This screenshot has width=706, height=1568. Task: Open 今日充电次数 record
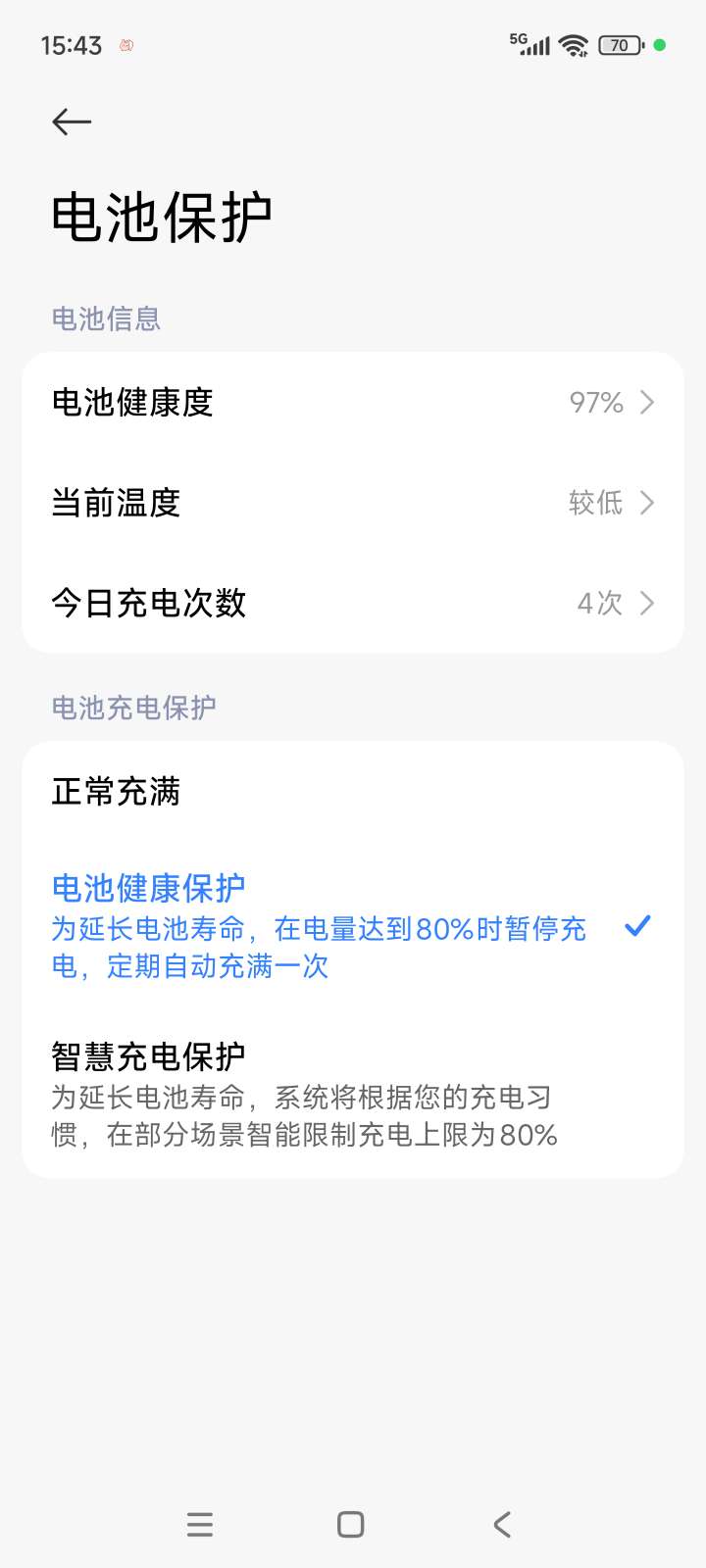pyautogui.click(x=353, y=603)
